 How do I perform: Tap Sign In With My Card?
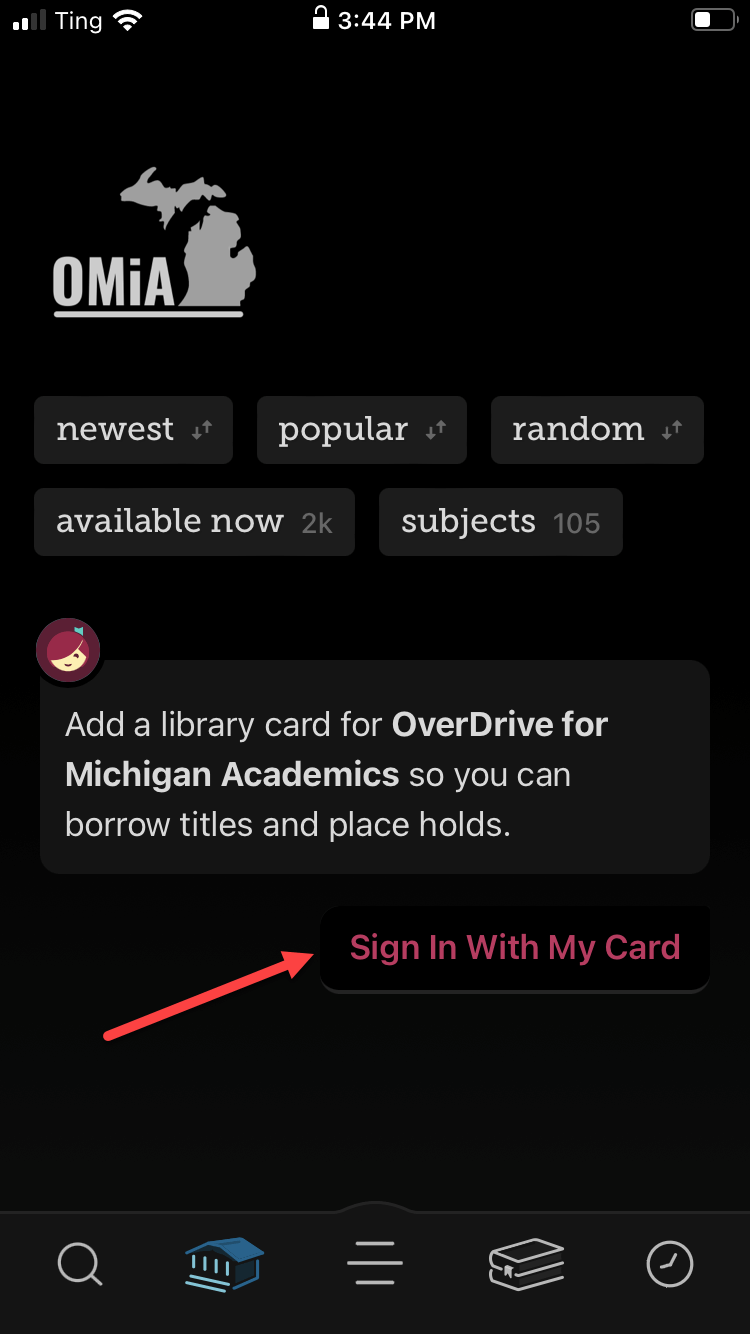515,948
